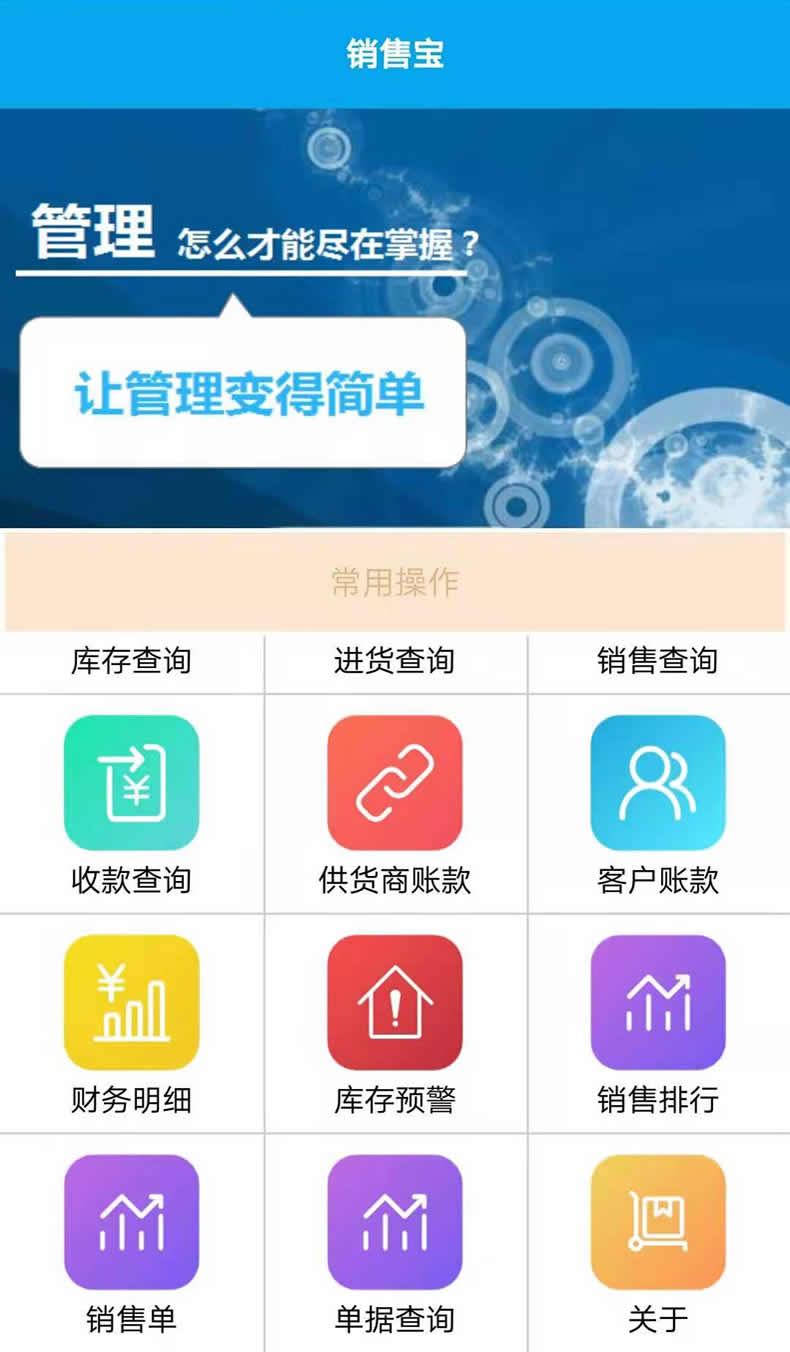
Task: Open 销售查询 sales query
Action: 657,661
